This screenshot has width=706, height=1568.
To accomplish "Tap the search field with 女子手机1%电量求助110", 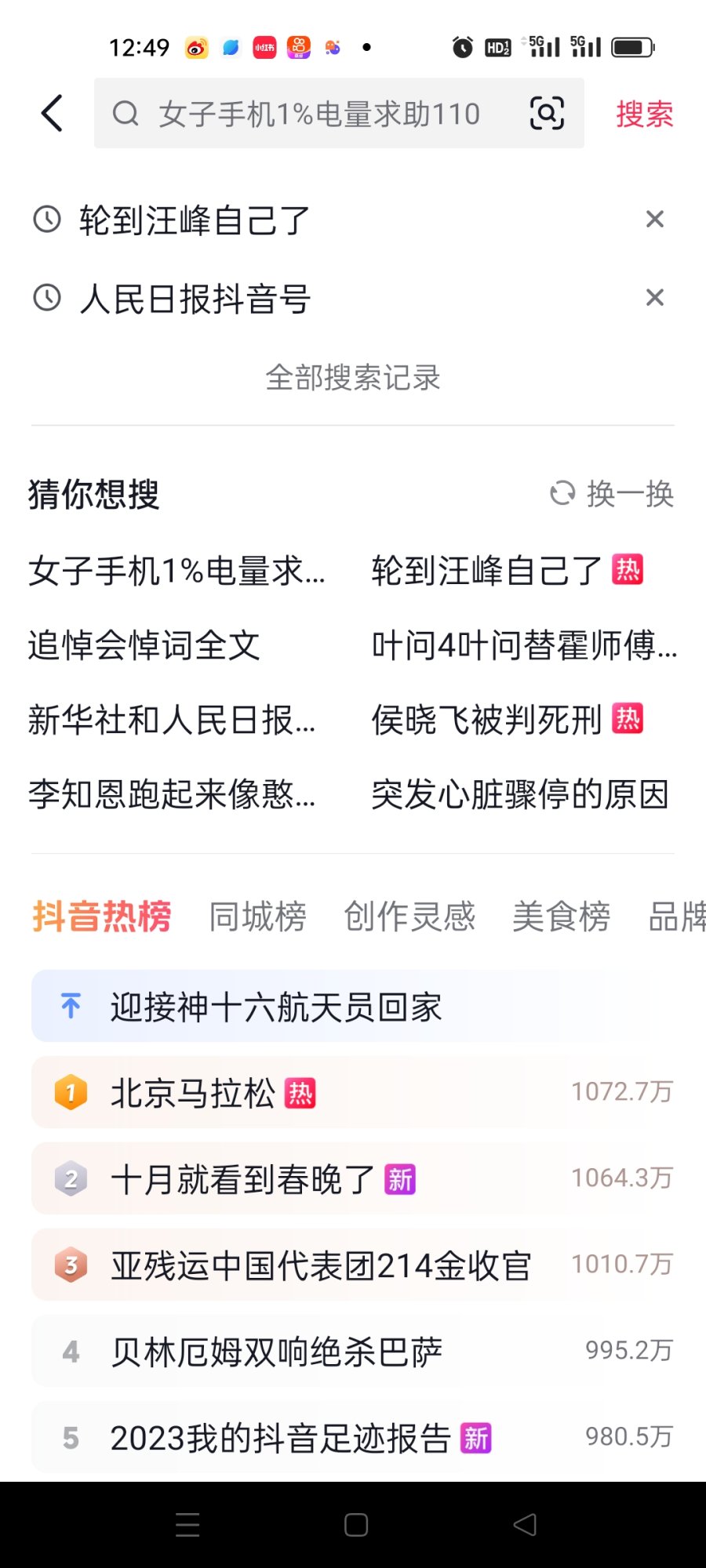I will (318, 114).
